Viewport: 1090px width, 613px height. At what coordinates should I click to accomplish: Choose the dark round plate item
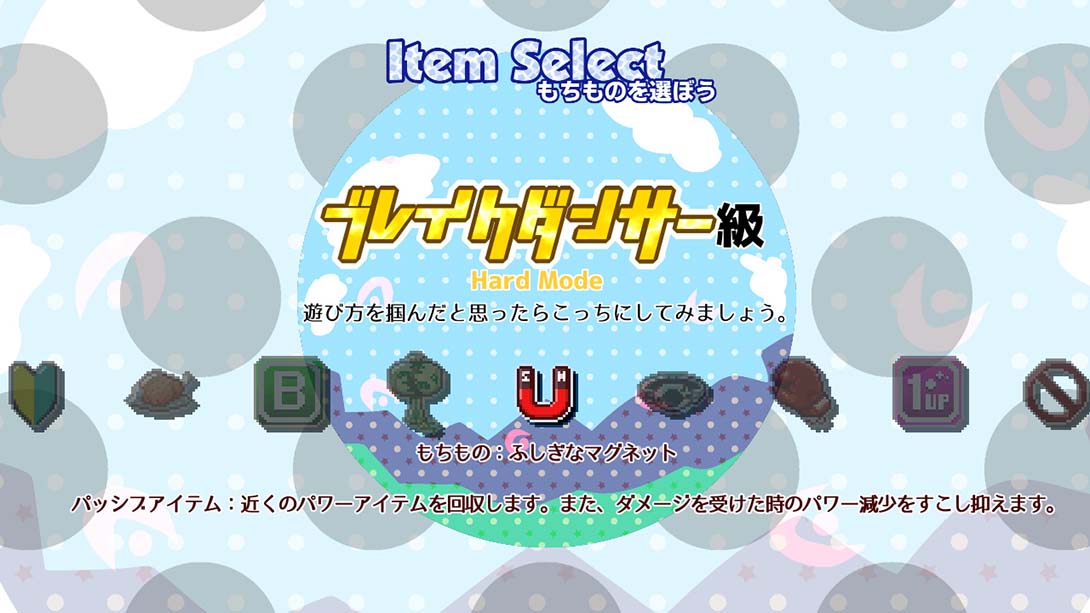tap(673, 393)
